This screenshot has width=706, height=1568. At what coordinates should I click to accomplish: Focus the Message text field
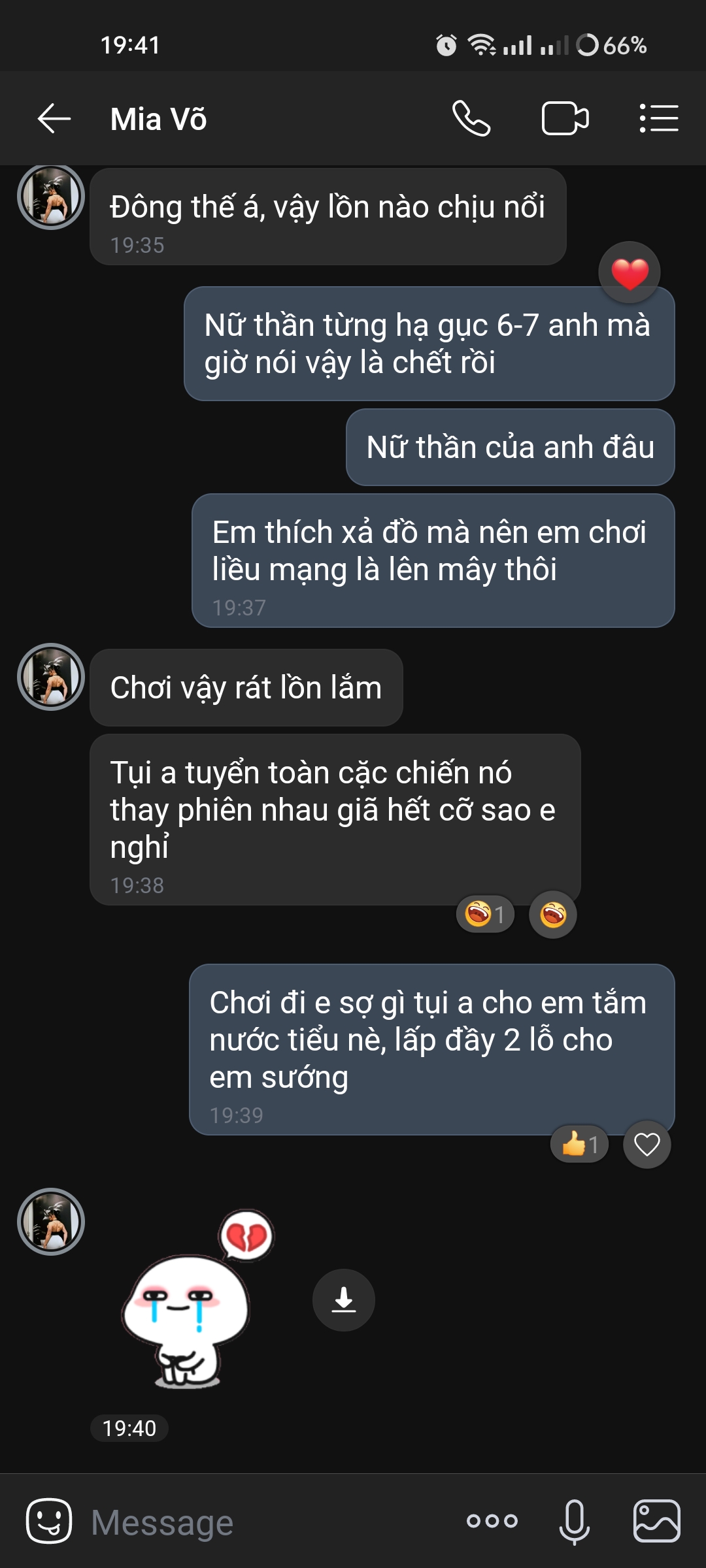click(261, 1522)
